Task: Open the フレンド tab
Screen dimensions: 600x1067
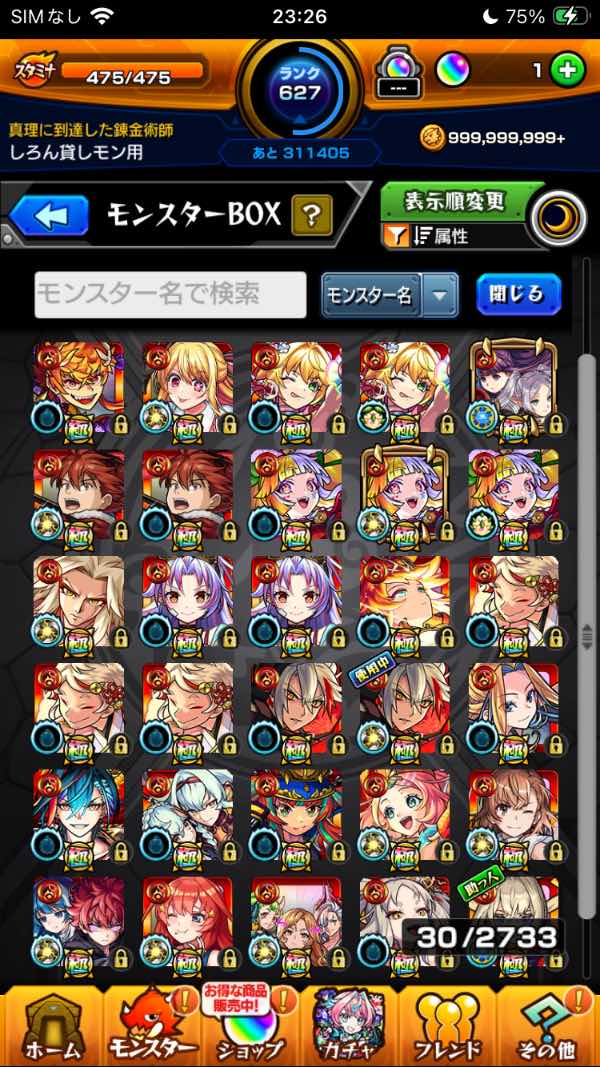Action: pos(447,1025)
